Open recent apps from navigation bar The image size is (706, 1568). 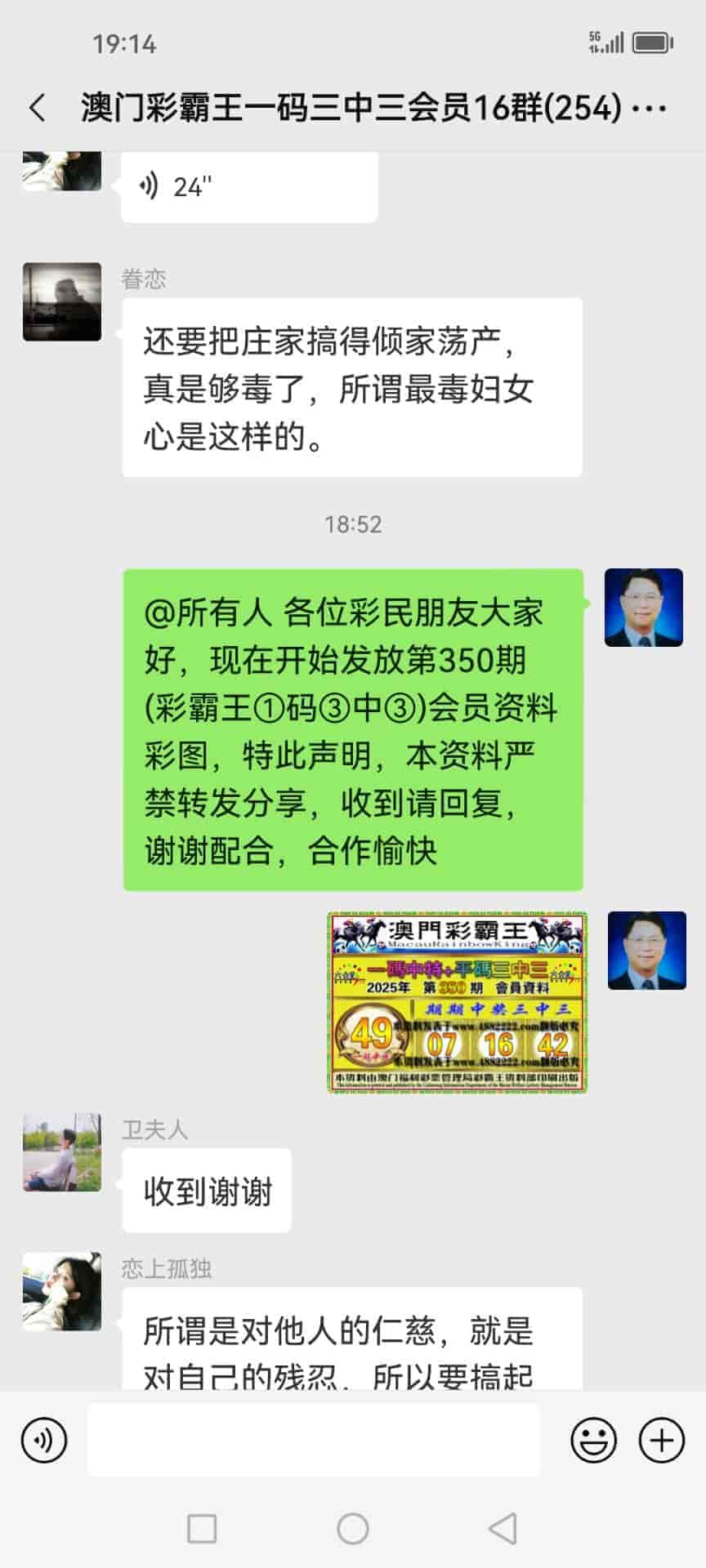(x=202, y=1529)
